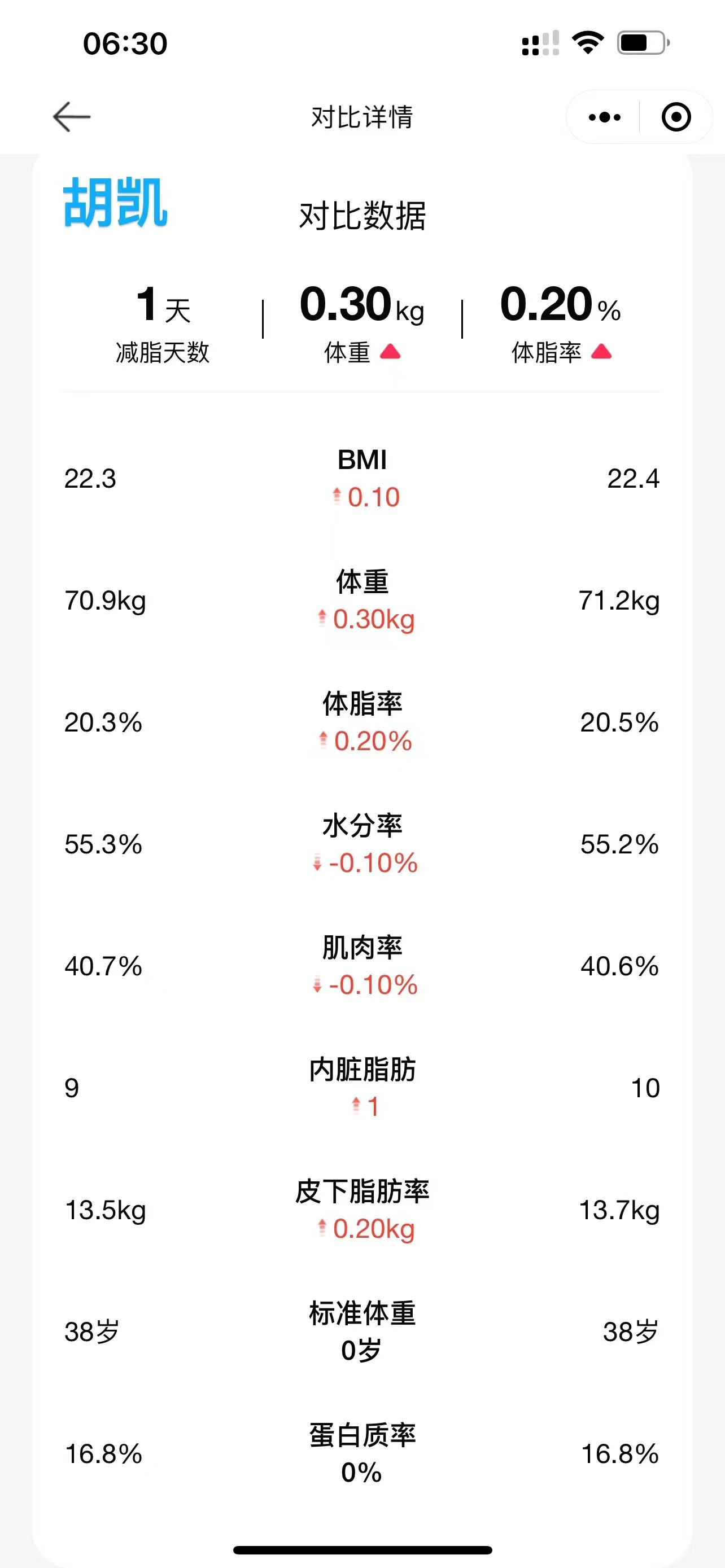Screen dimensions: 725x1568
Task: Open the mini program more options menu
Action: click(605, 117)
